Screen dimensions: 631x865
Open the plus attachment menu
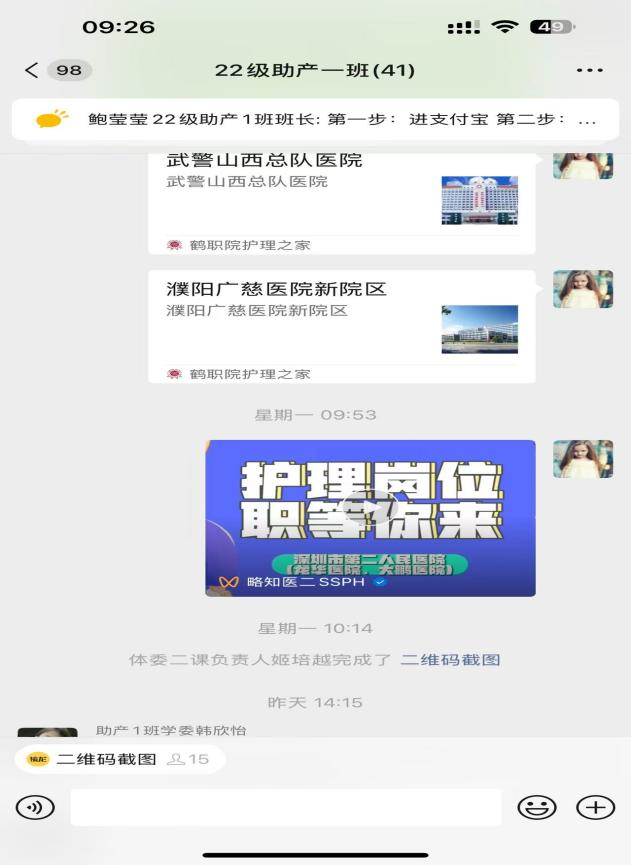pos(596,807)
